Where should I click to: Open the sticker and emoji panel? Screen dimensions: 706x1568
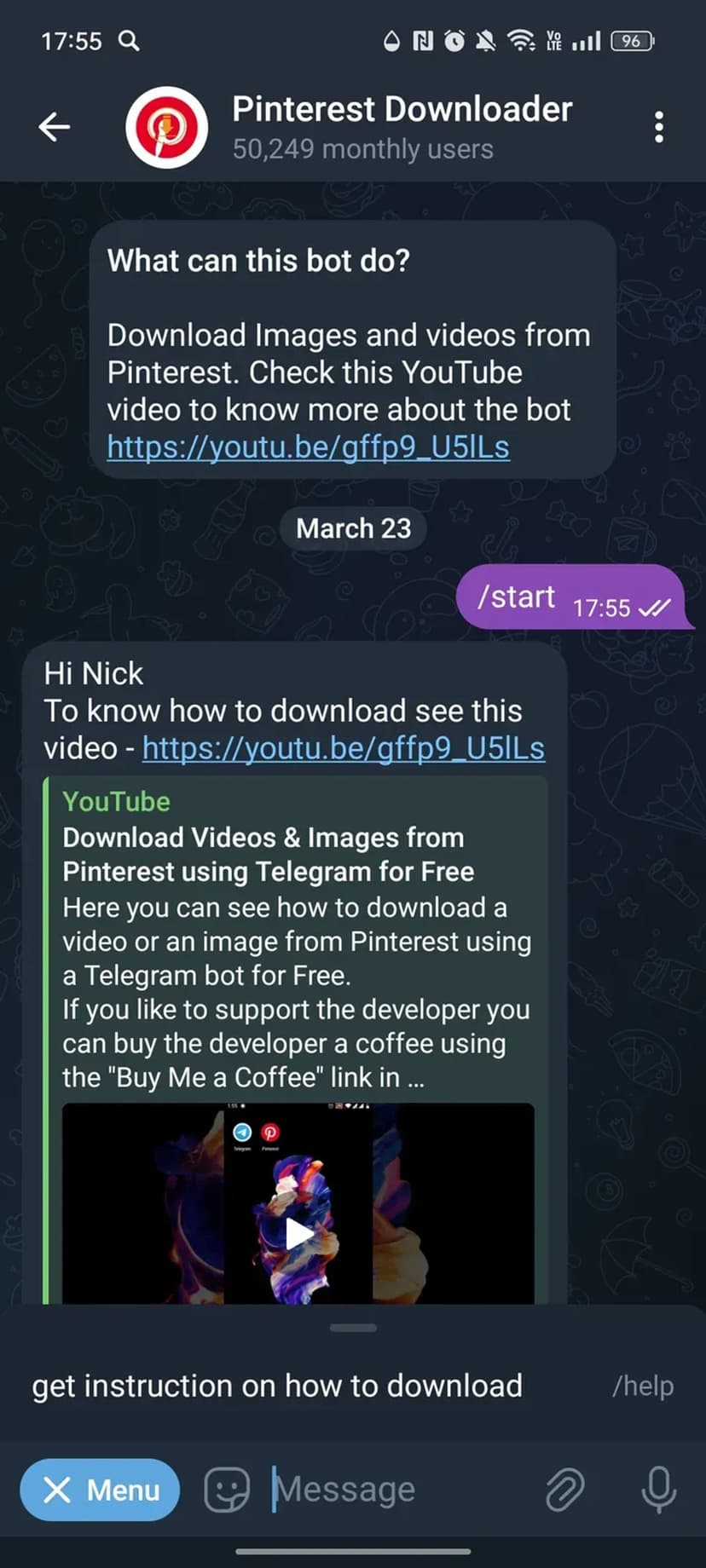coord(227,1490)
